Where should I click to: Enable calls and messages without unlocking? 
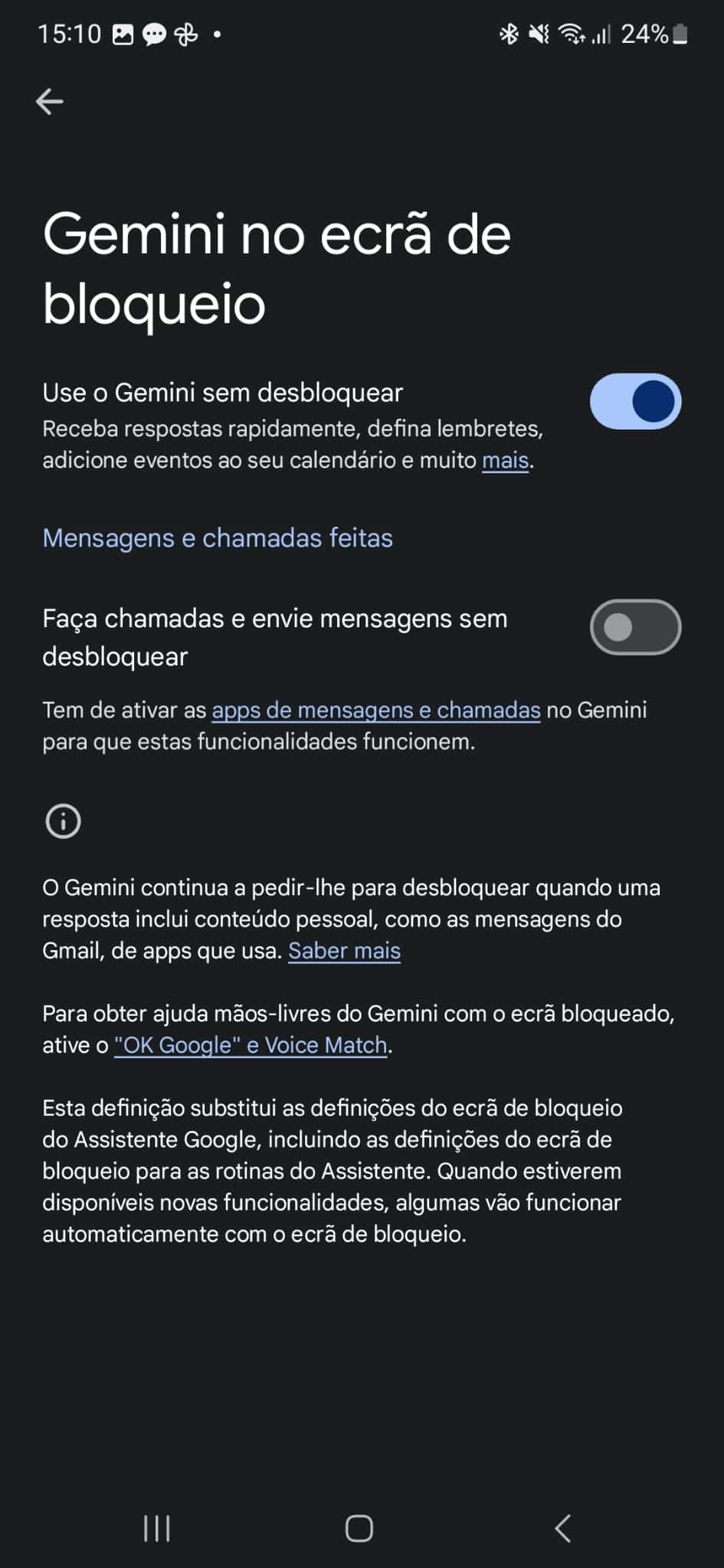click(636, 627)
